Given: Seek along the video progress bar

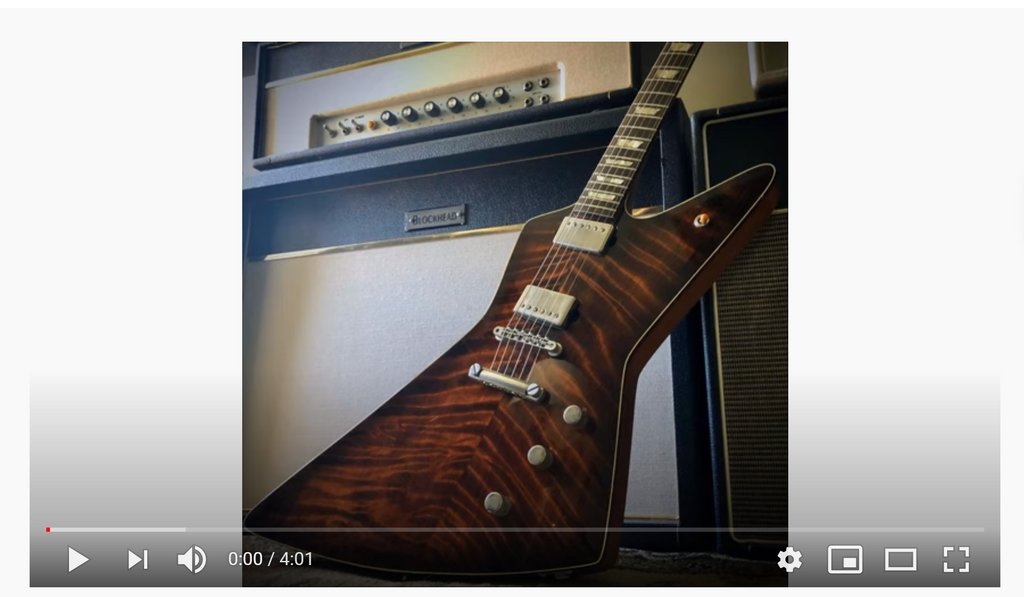Looking at the screenshot, I should (514, 529).
